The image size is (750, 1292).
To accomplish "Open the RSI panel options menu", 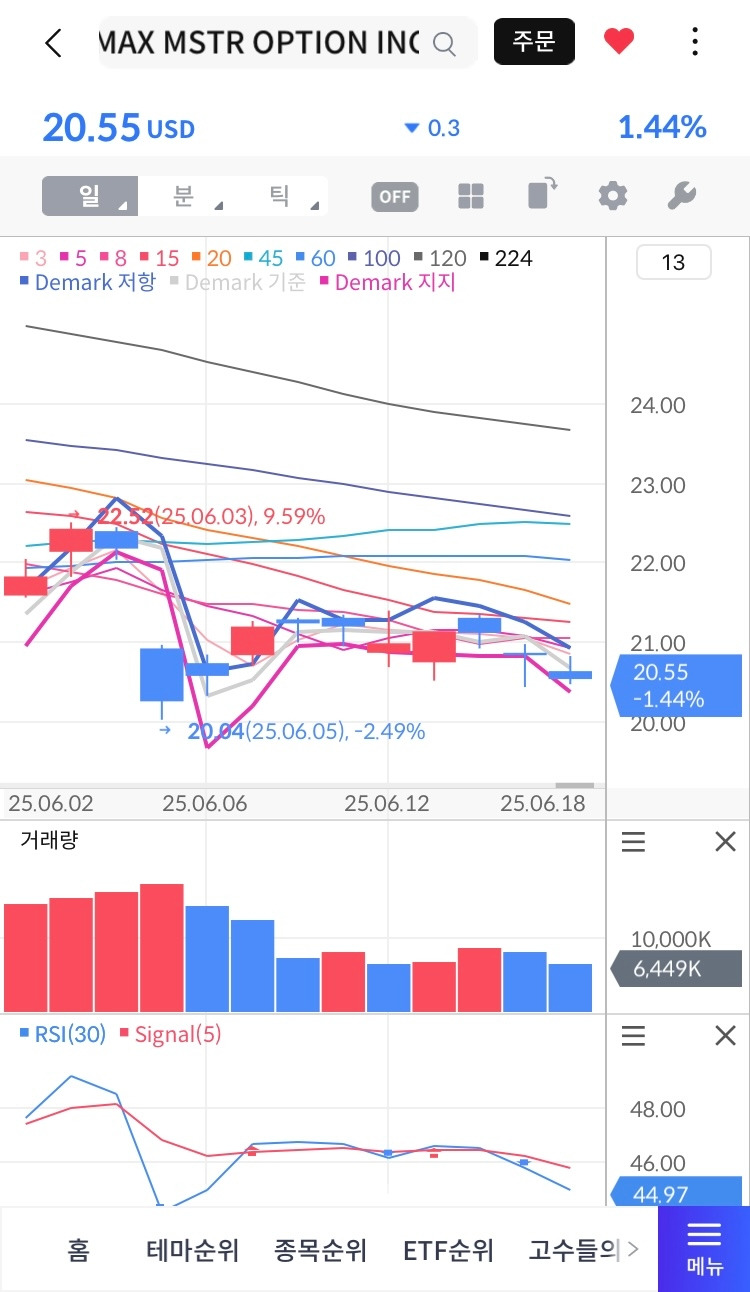I will [633, 1036].
